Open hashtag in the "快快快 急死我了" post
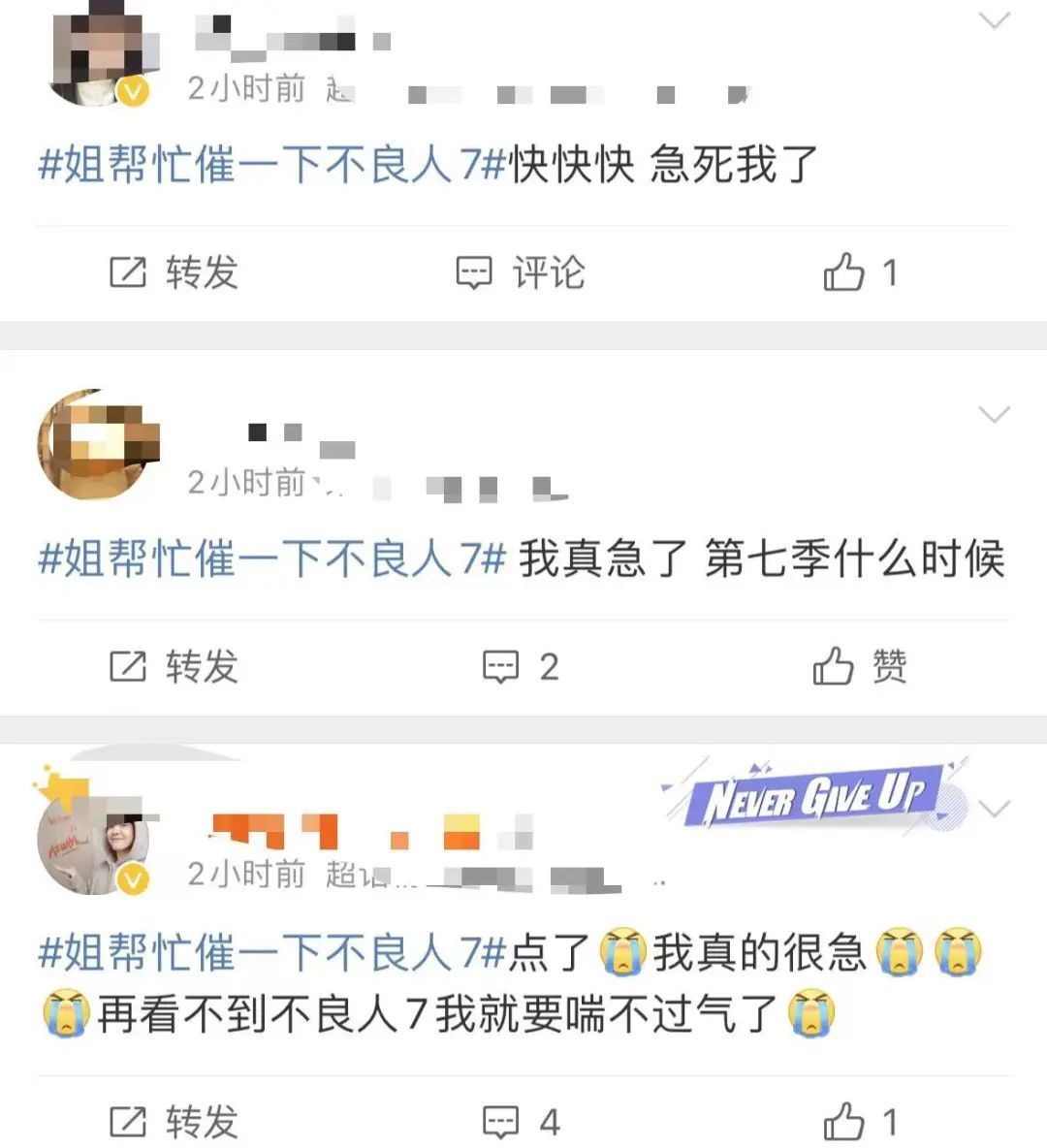Image resolution: width=1047 pixels, height=1148 pixels. [272, 165]
